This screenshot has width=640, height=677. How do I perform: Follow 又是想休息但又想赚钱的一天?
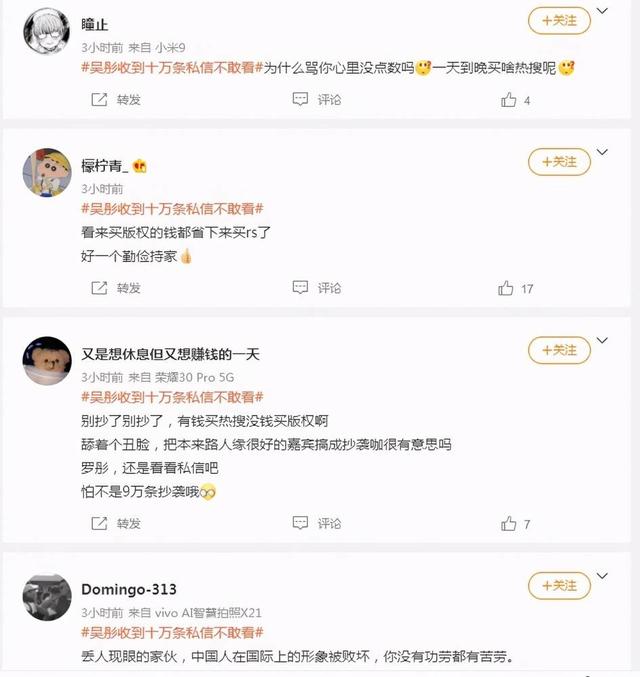559,350
